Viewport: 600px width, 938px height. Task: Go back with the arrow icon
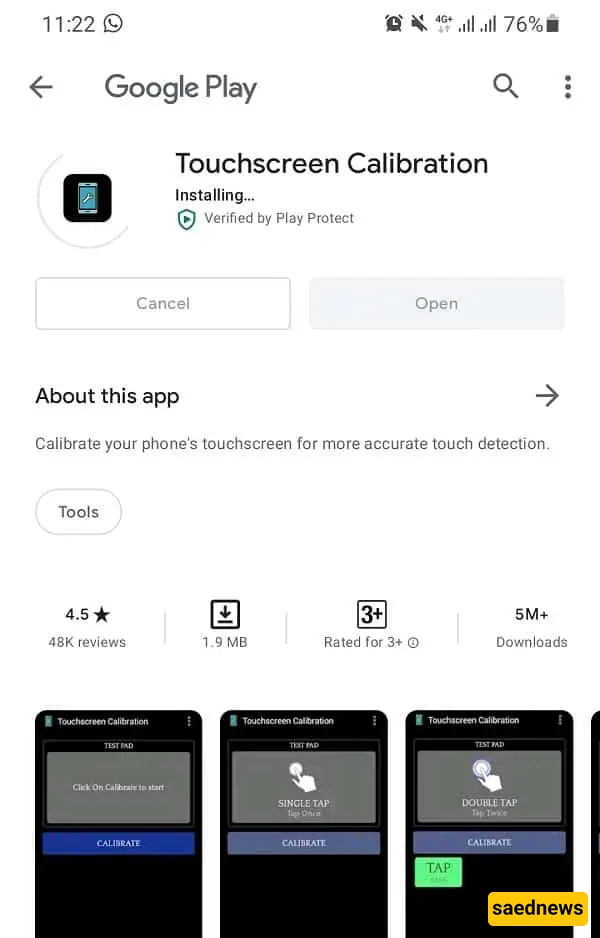[41, 87]
